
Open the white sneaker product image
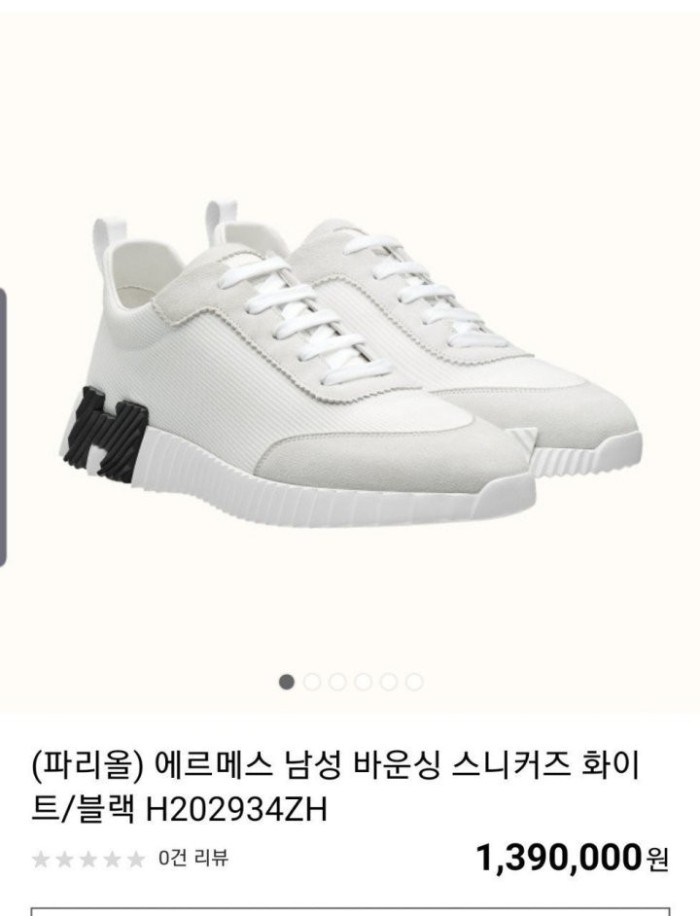pyautogui.click(x=350, y=360)
